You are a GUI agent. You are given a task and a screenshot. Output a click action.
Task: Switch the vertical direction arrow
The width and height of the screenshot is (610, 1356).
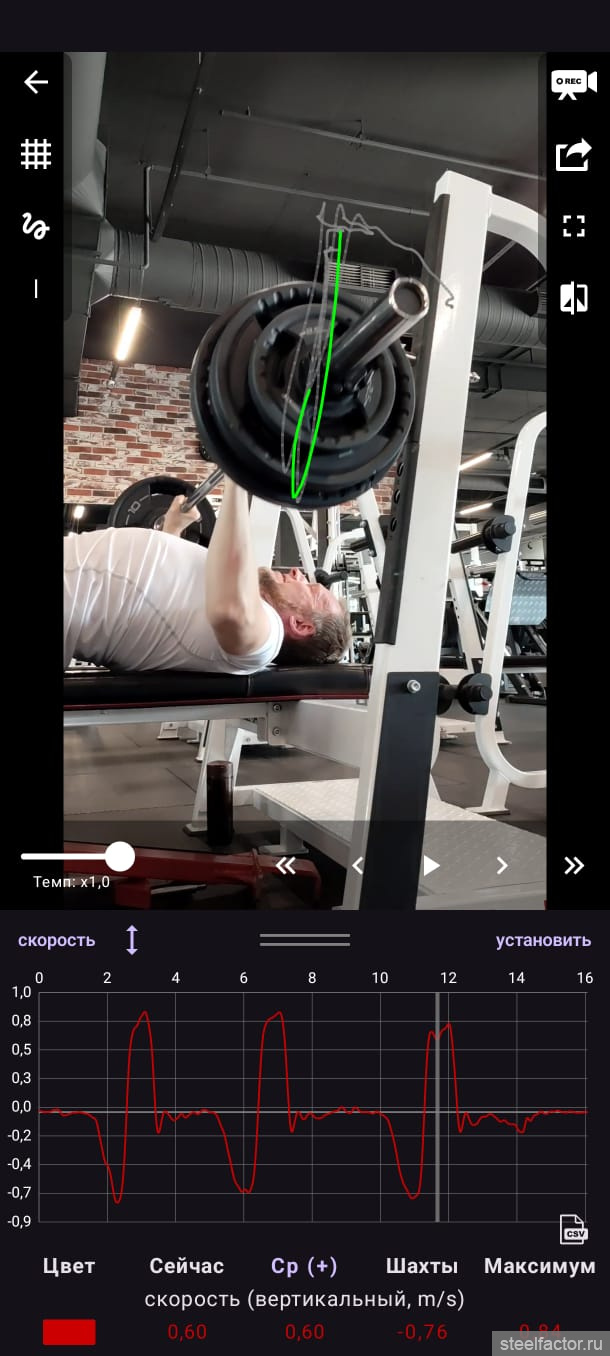[131, 940]
